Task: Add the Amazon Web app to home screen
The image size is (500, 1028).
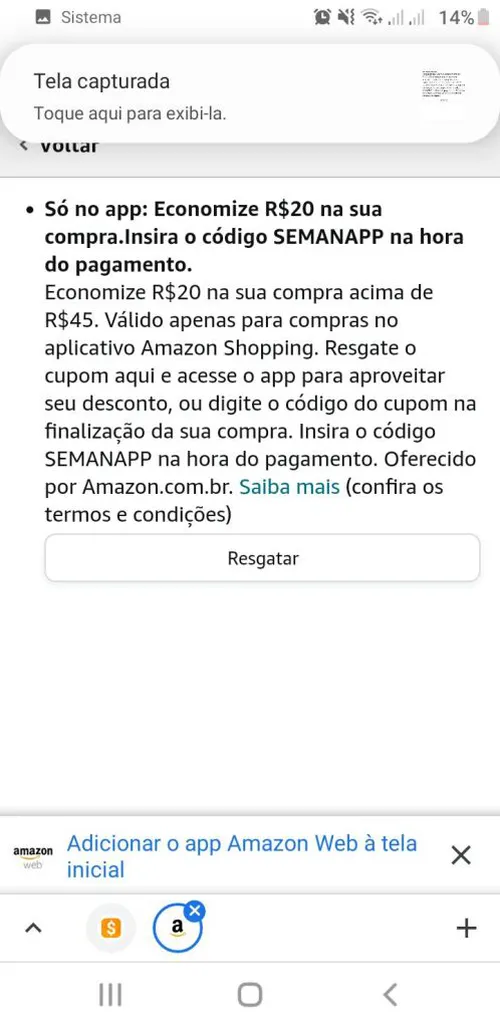Action: 242,856
